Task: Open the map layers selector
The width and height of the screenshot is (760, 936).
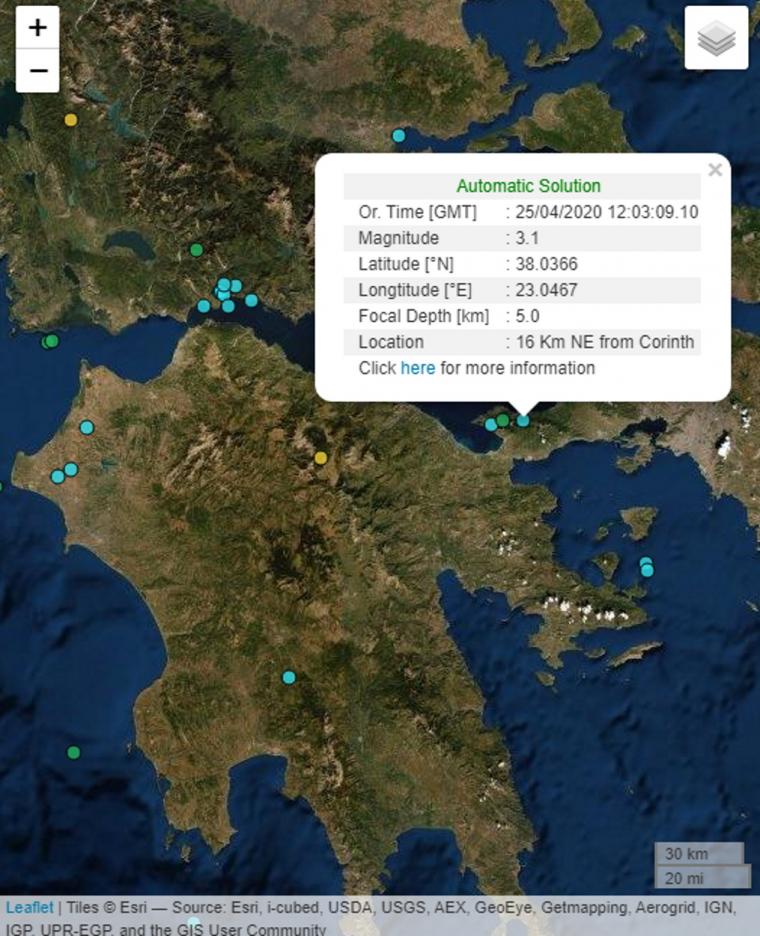Action: pos(716,38)
